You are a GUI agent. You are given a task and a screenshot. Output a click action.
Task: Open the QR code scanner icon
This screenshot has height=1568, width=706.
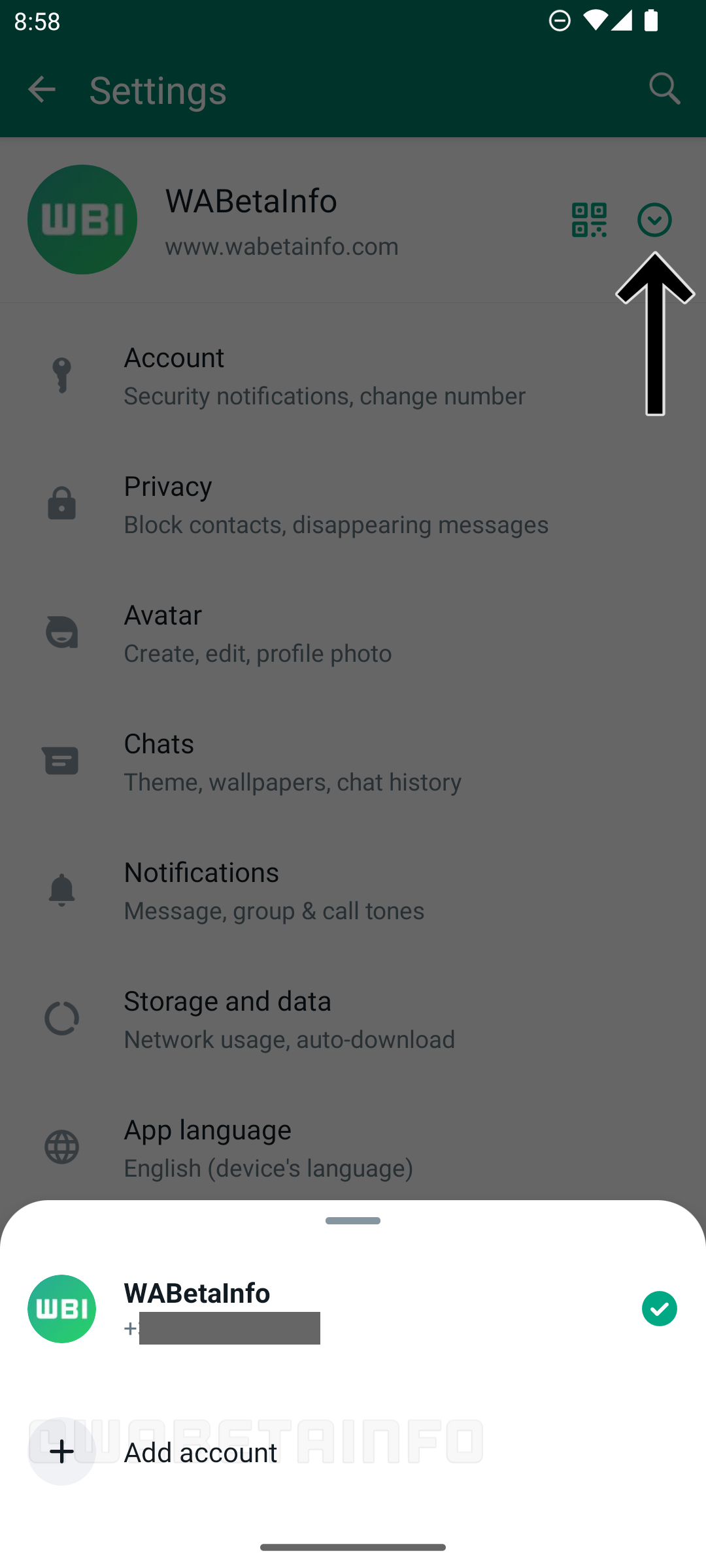[589, 220]
